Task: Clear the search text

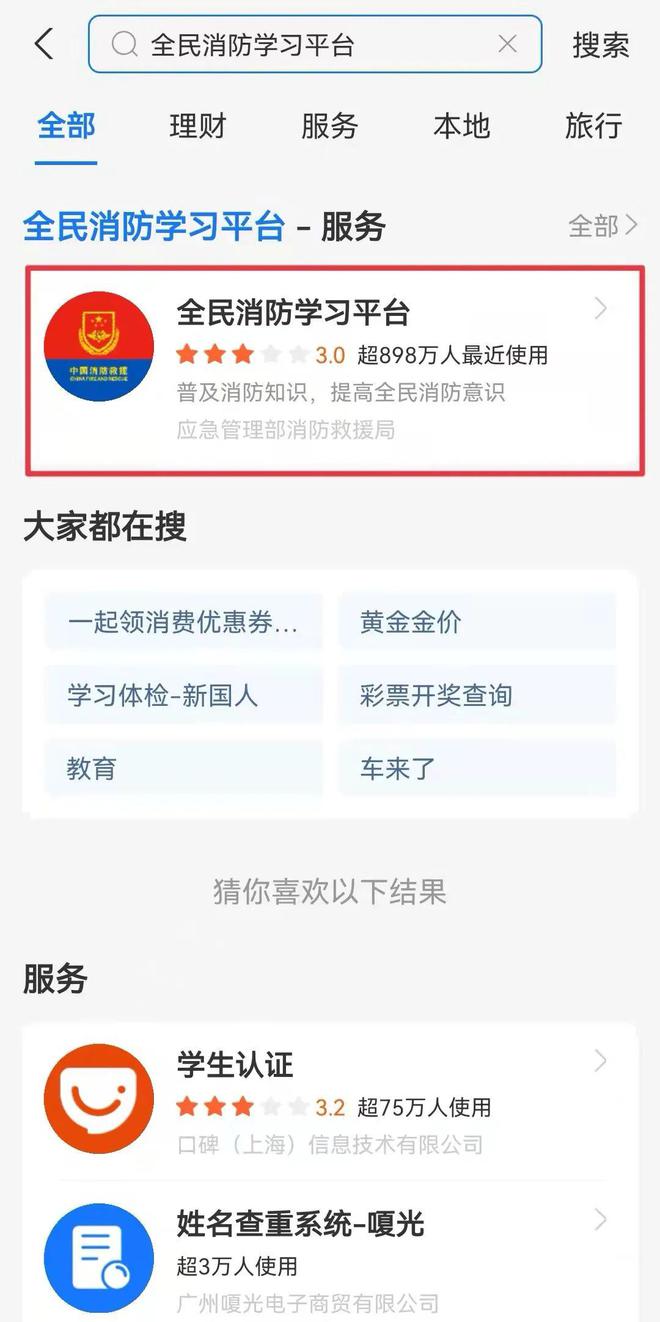Action: coord(508,44)
